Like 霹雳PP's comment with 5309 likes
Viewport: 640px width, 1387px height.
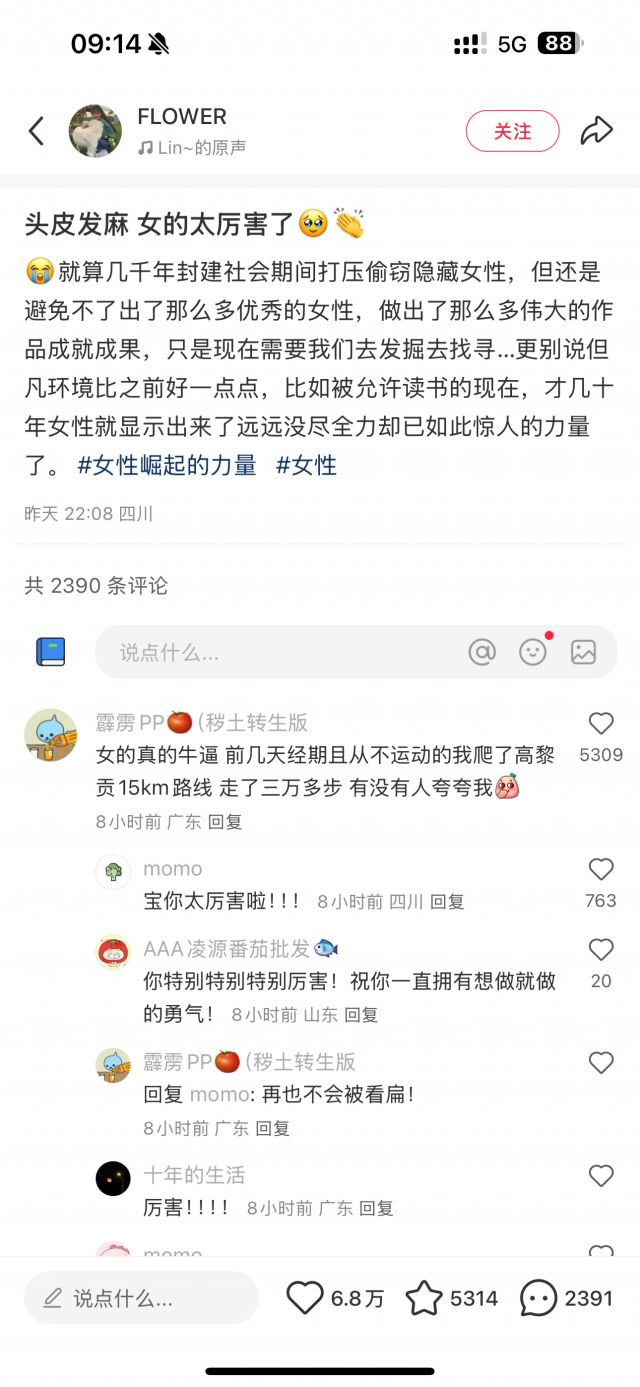pos(601,724)
